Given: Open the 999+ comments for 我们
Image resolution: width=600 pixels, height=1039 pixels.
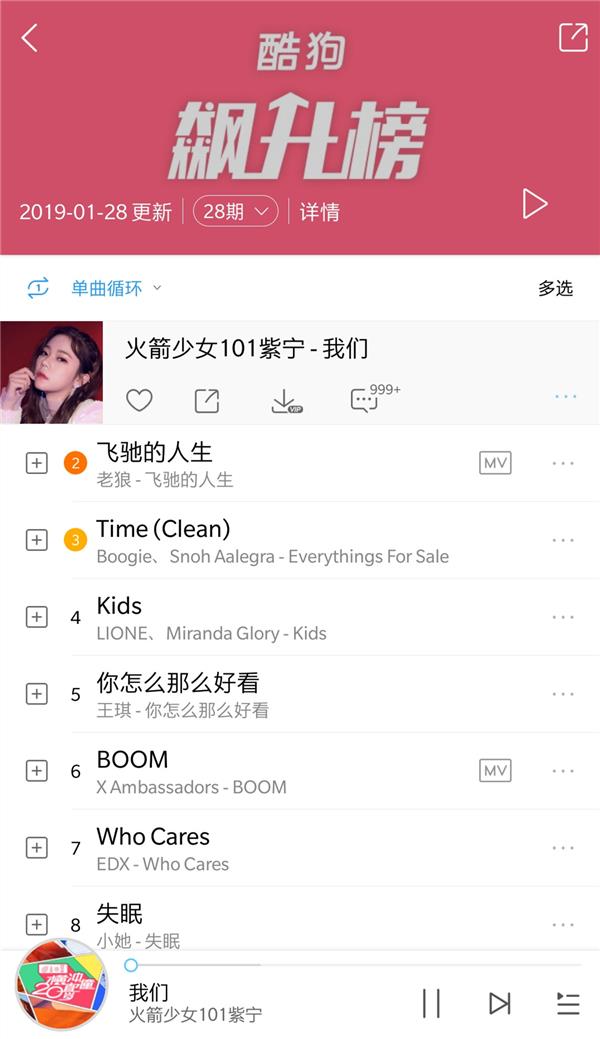Looking at the screenshot, I should [366, 400].
